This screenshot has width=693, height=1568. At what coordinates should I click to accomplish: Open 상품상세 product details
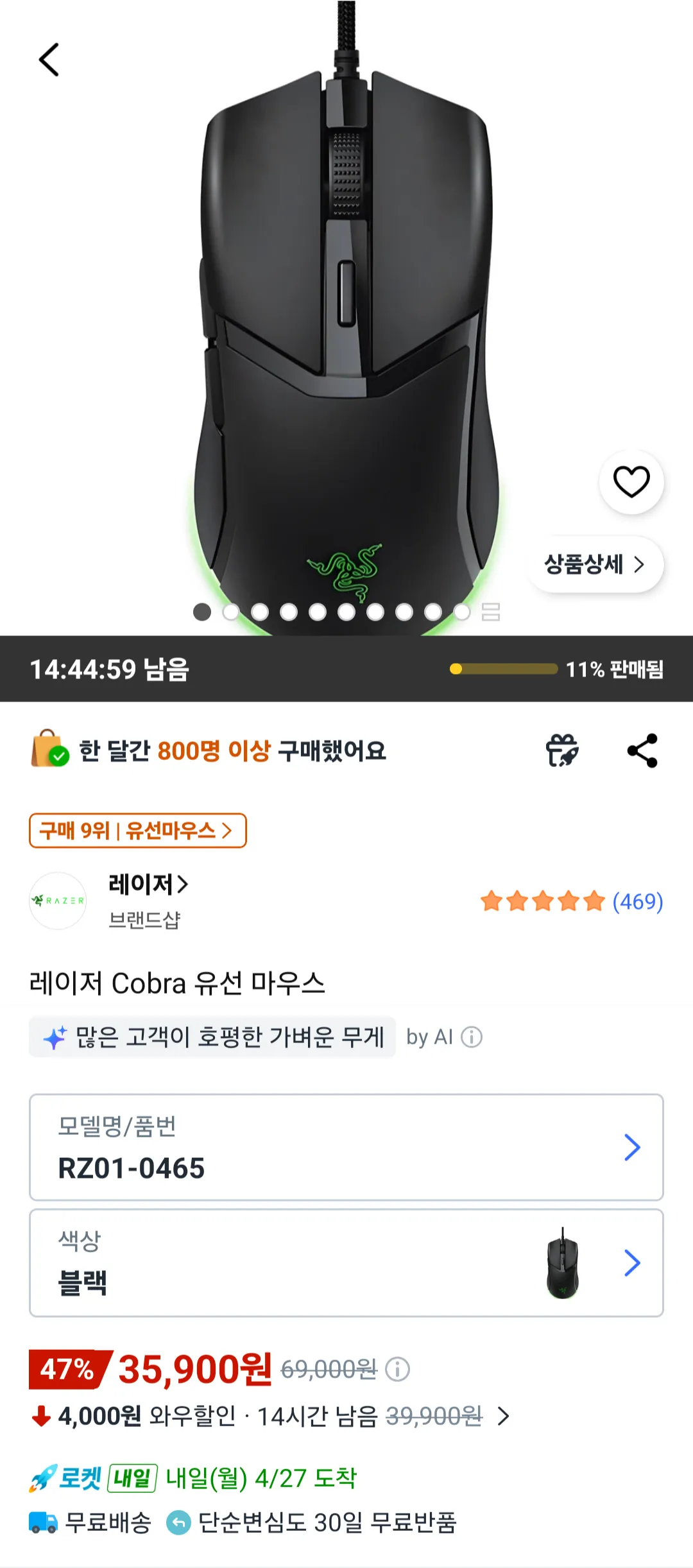coord(594,565)
